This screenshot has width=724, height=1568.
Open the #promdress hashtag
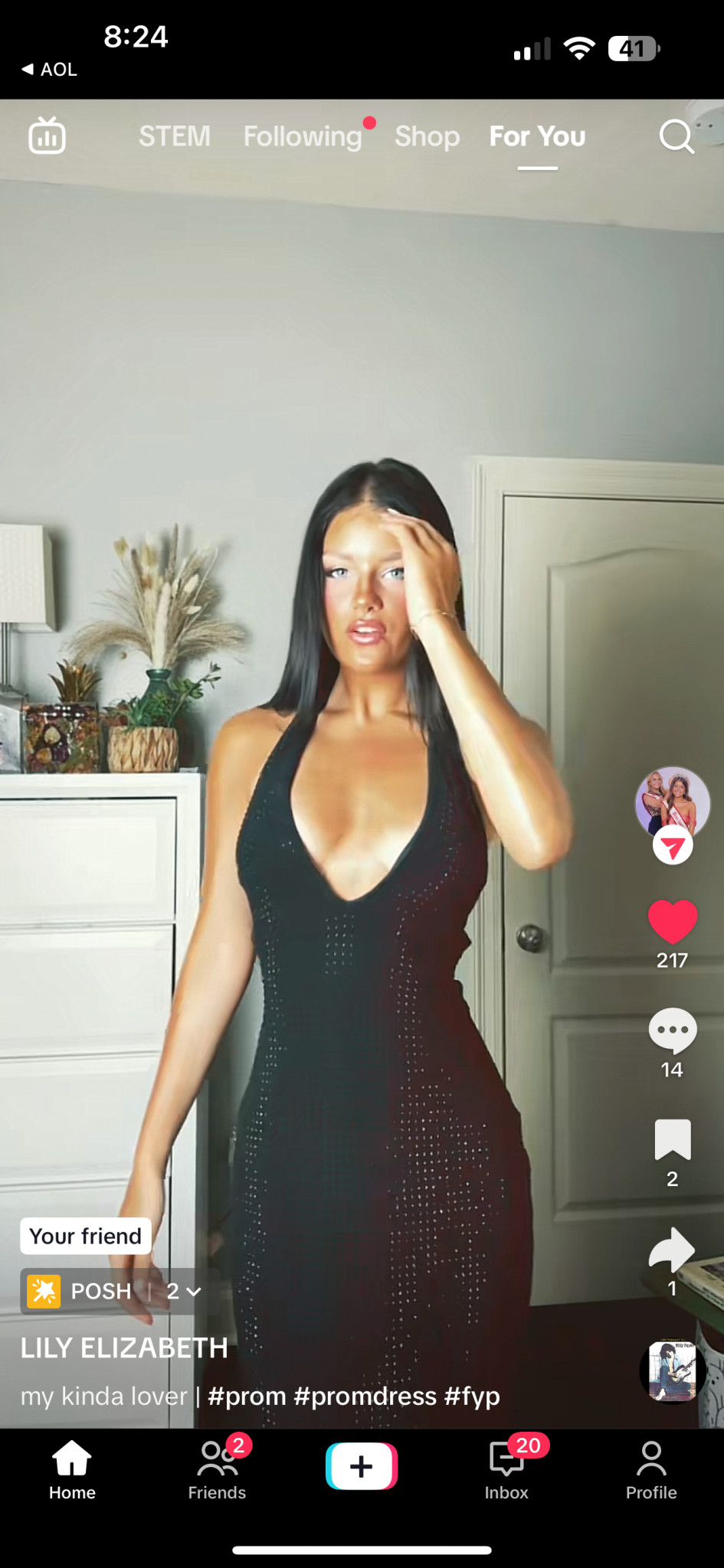tap(365, 1396)
